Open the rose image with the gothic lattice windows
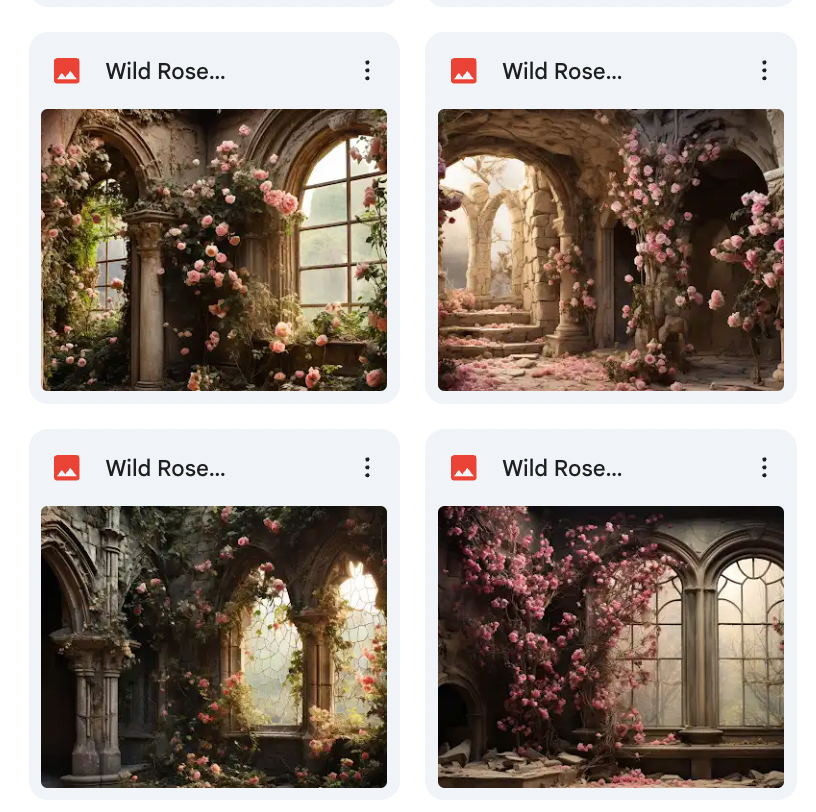 click(214, 646)
